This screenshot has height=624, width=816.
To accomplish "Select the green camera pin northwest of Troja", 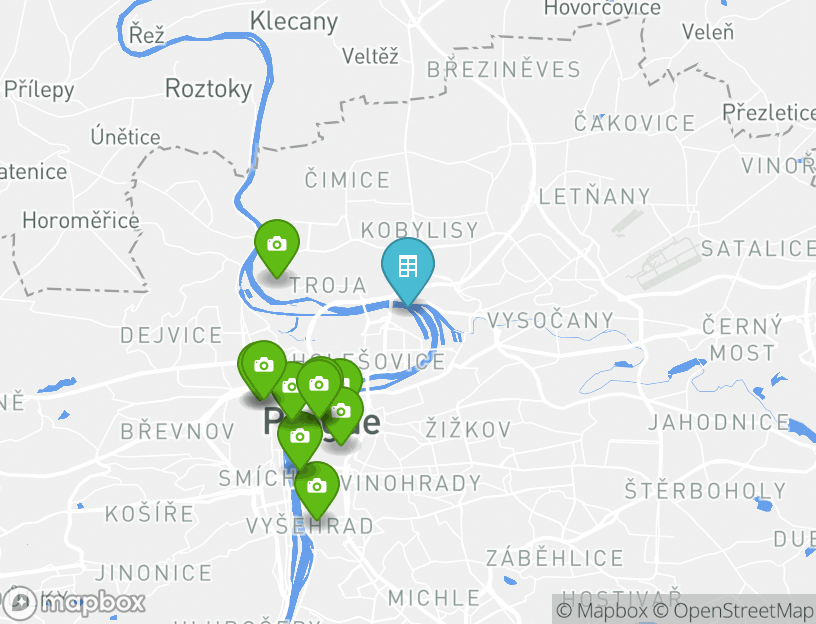I will (x=277, y=244).
